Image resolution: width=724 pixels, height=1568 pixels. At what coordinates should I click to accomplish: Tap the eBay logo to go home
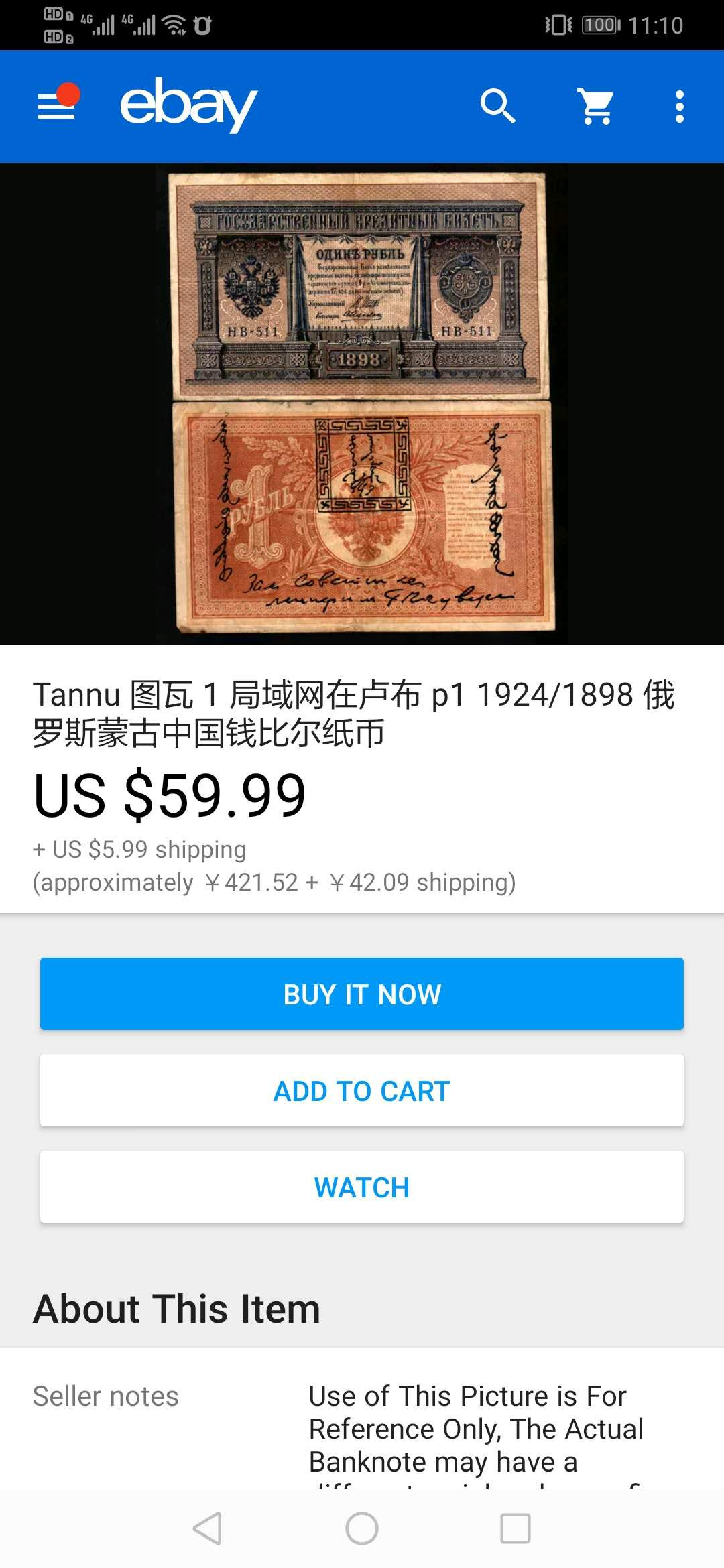[188, 105]
